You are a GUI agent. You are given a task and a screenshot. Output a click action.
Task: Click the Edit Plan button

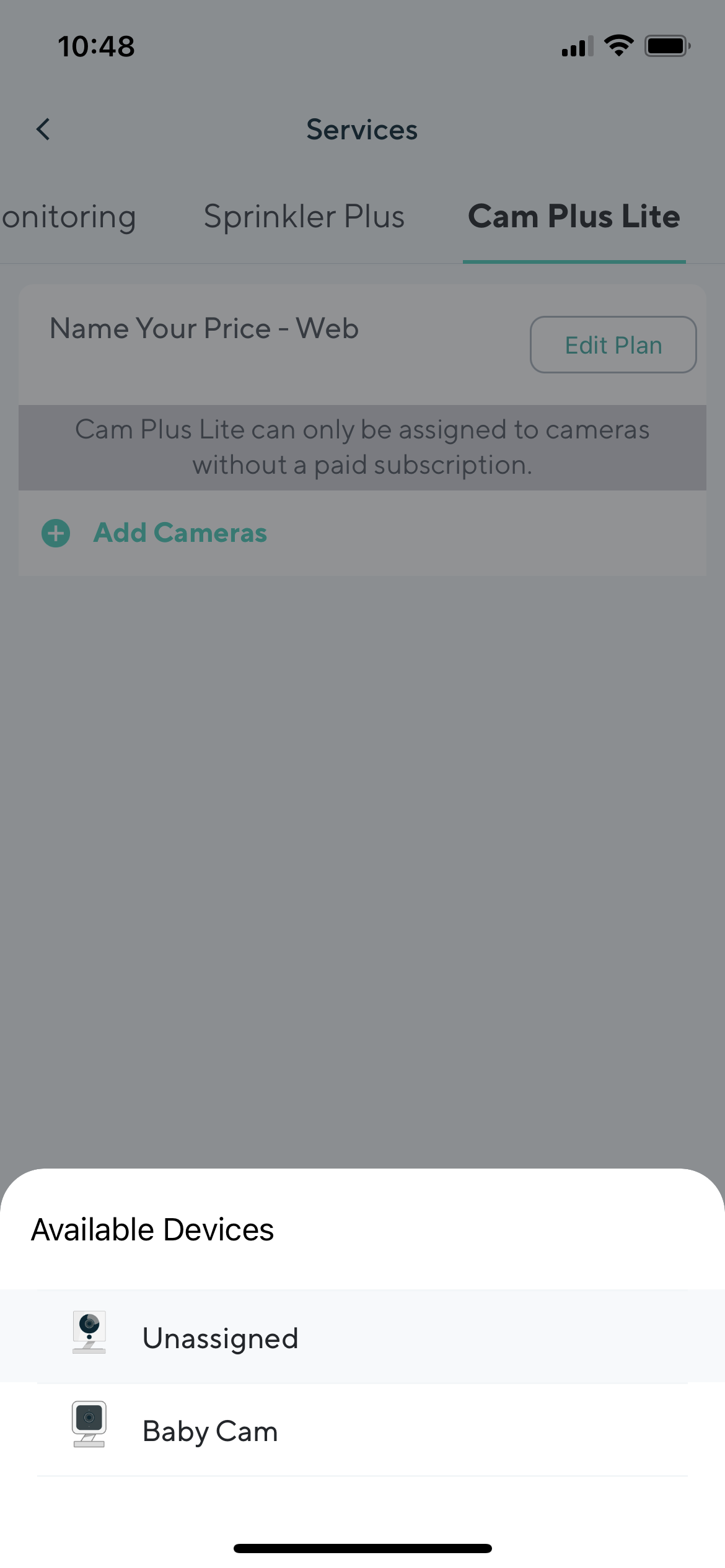(x=613, y=344)
